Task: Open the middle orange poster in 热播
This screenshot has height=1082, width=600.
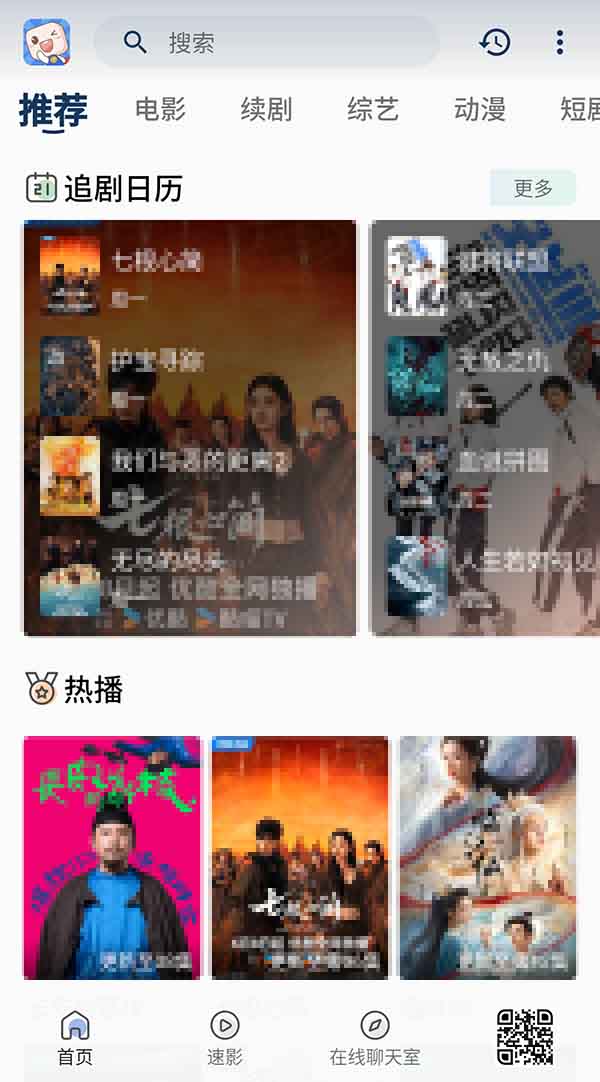Action: point(300,858)
